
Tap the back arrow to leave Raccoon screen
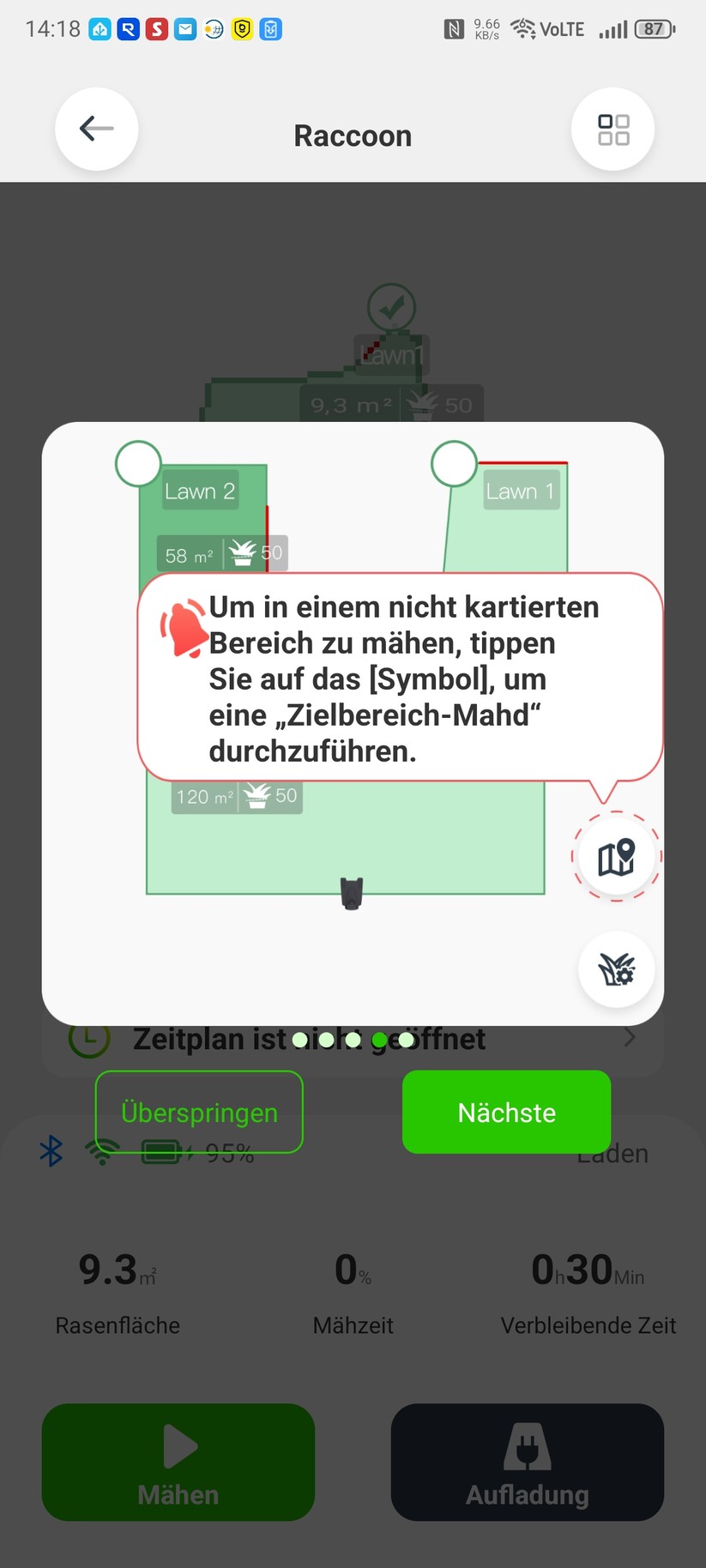click(x=96, y=128)
